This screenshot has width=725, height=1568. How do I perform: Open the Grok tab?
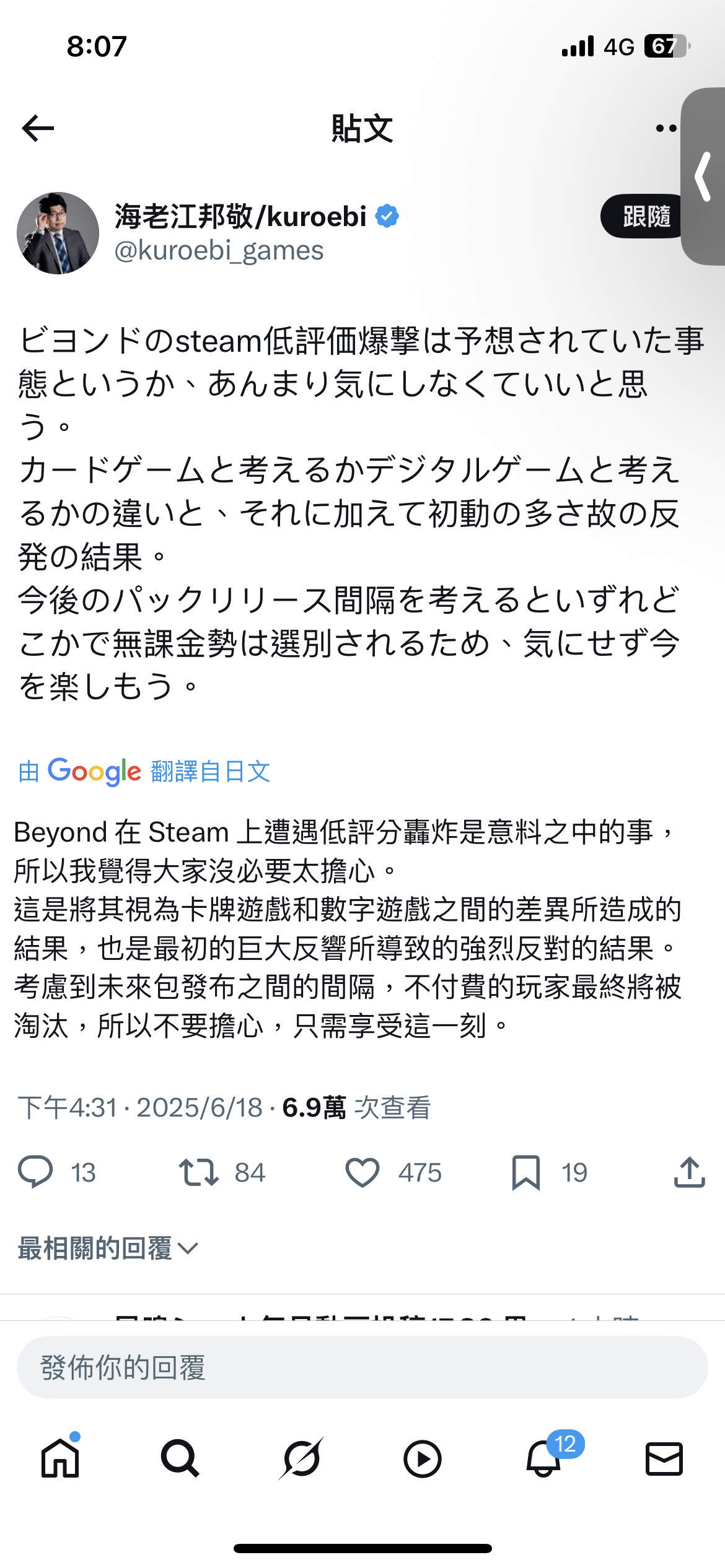click(301, 1459)
